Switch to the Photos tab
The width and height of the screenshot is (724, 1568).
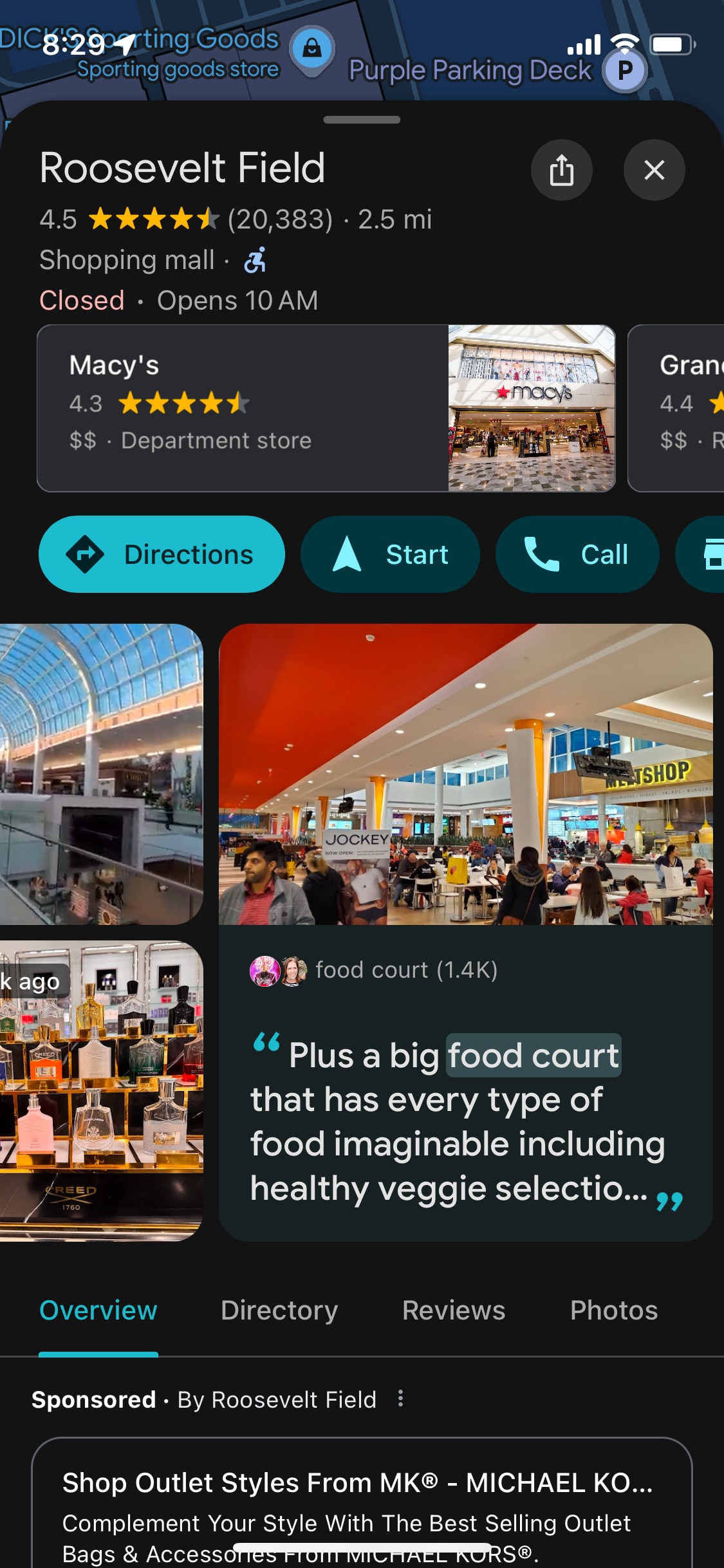pos(613,1311)
